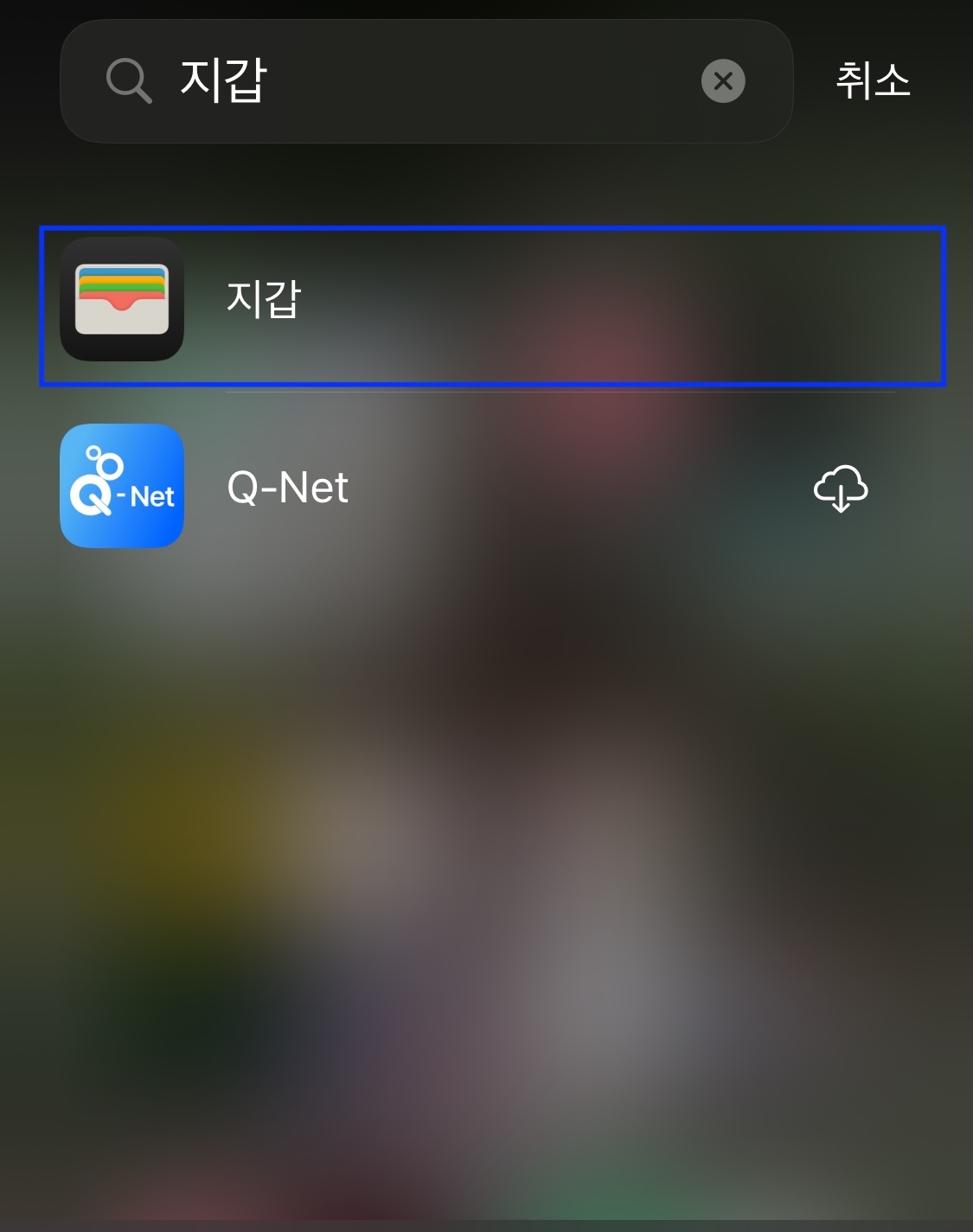Tap the Q-Net result label text
Image resolution: width=973 pixels, height=1232 pixels.
[x=289, y=486]
